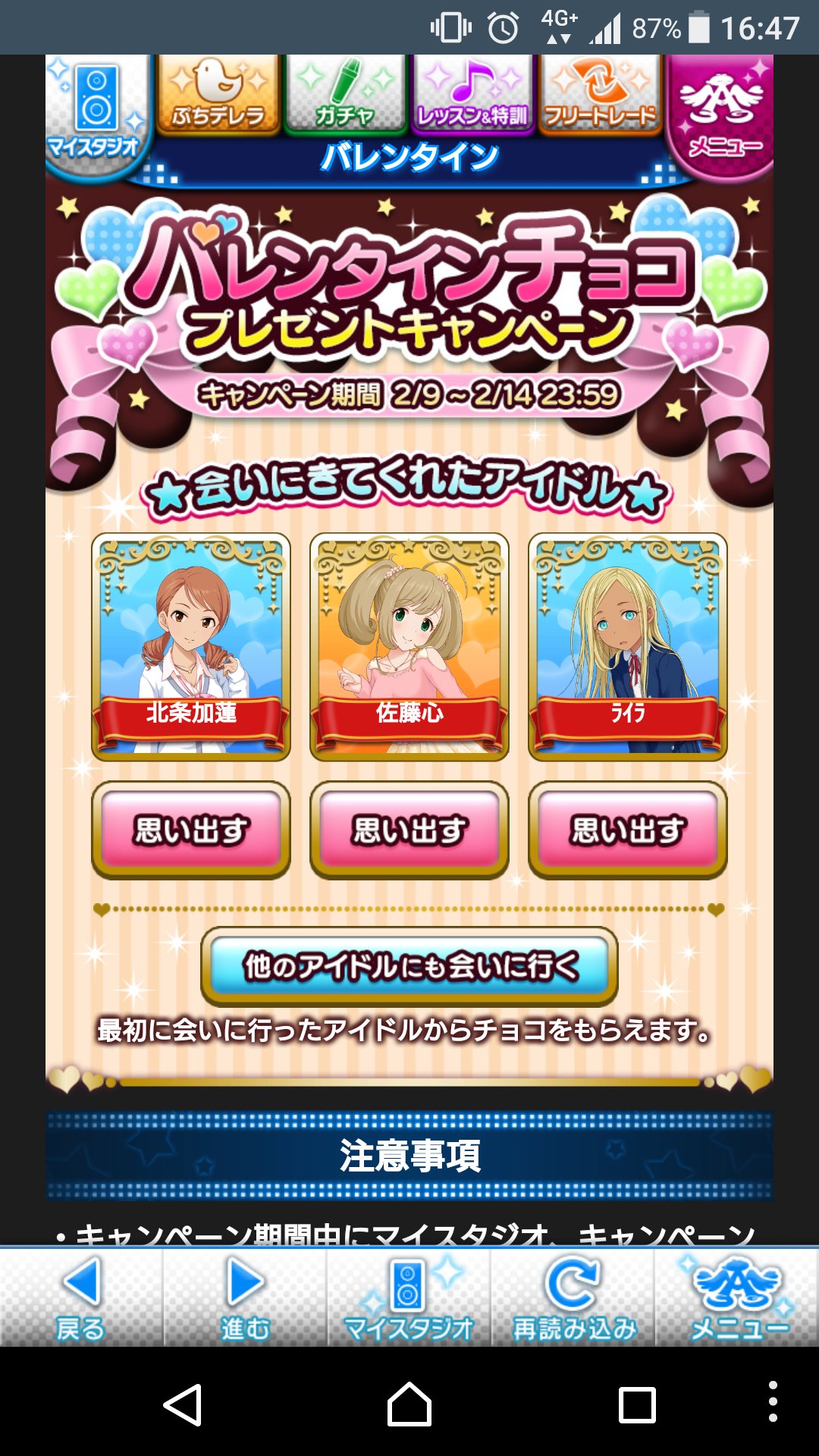
Task: Tap 戻る in the bottom bar
Action: click(x=82, y=1298)
